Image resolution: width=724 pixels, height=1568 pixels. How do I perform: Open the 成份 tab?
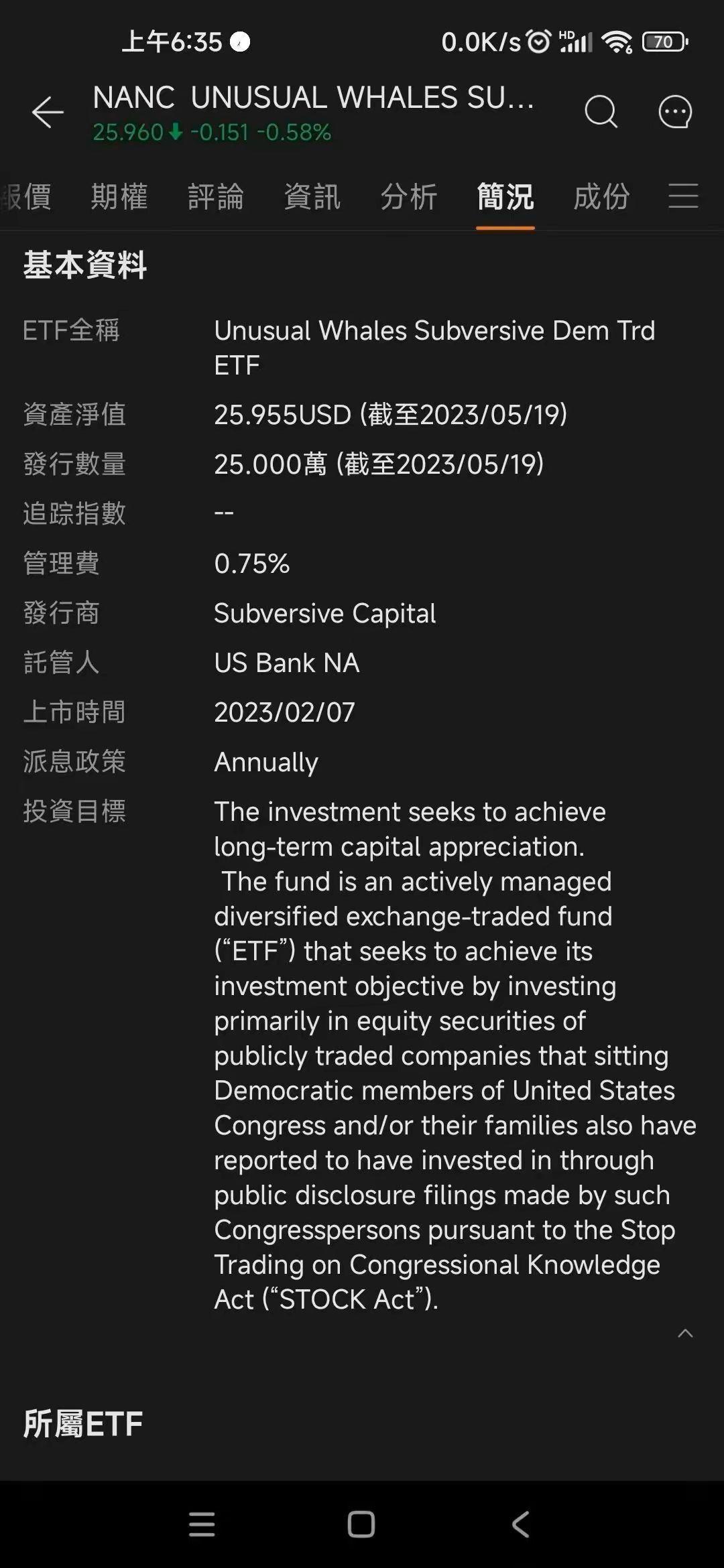click(x=602, y=197)
